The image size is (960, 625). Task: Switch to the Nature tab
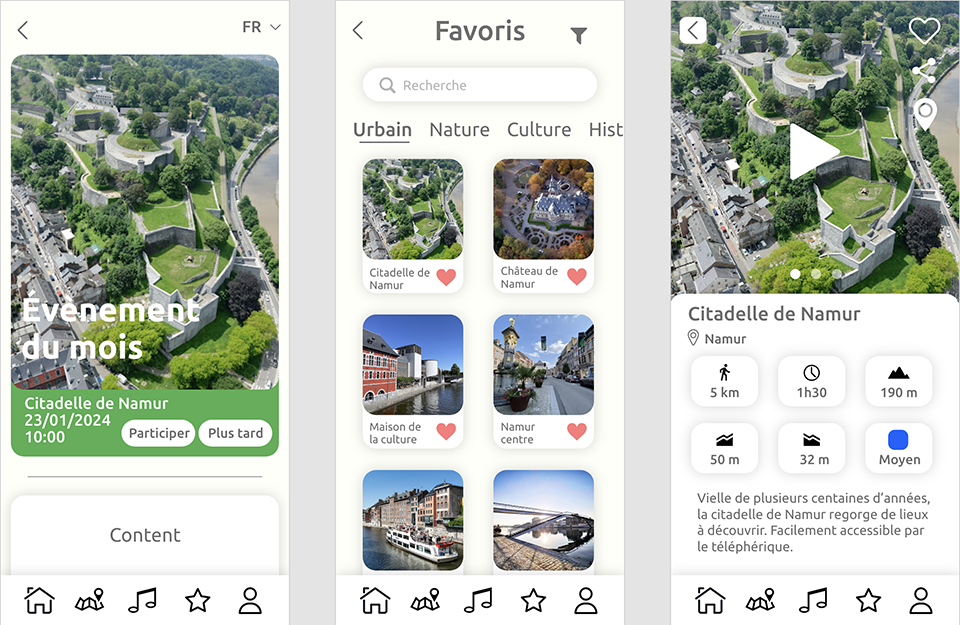click(459, 129)
